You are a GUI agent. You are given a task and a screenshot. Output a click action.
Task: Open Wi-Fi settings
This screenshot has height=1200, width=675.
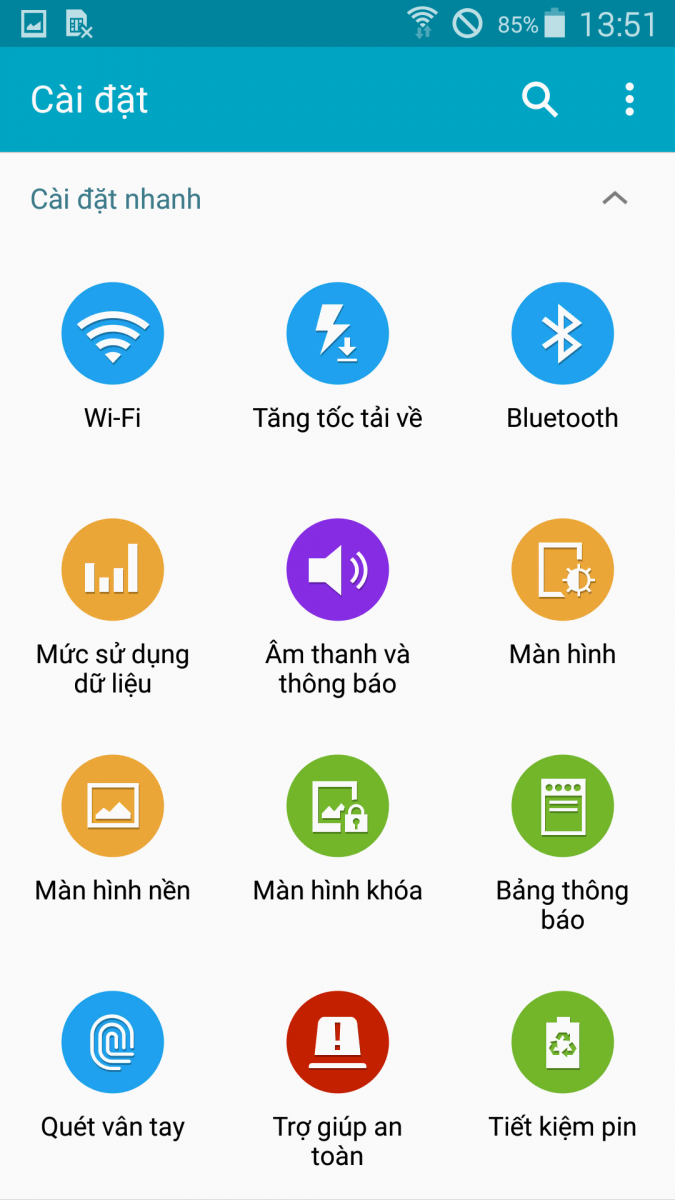tap(112, 334)
